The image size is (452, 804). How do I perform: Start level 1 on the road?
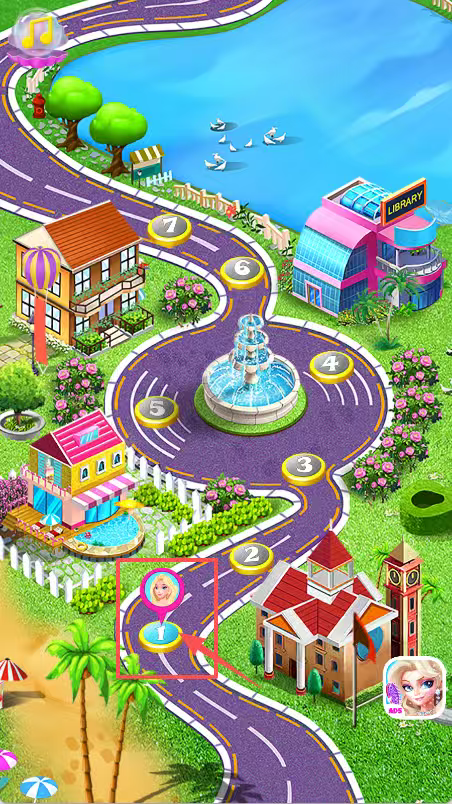click(160, 635)
